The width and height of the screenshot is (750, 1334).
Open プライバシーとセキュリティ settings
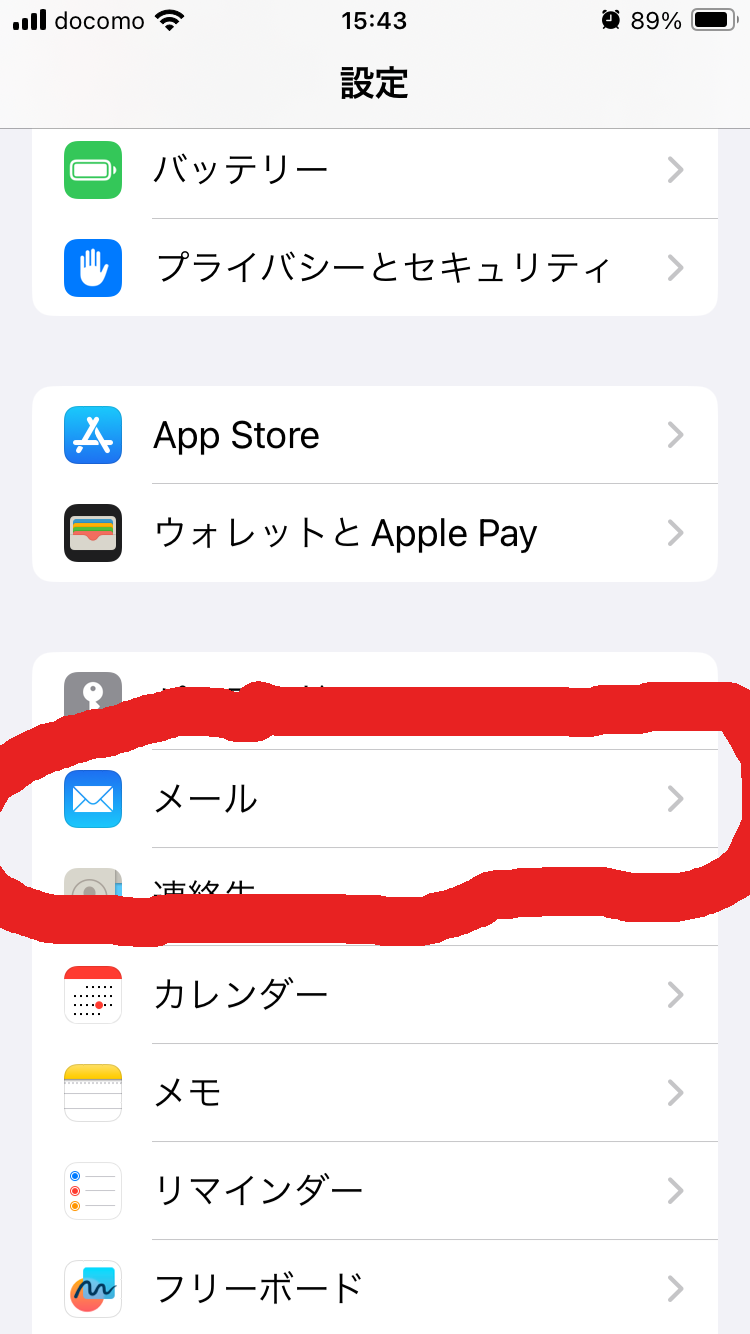click(375, 267)
